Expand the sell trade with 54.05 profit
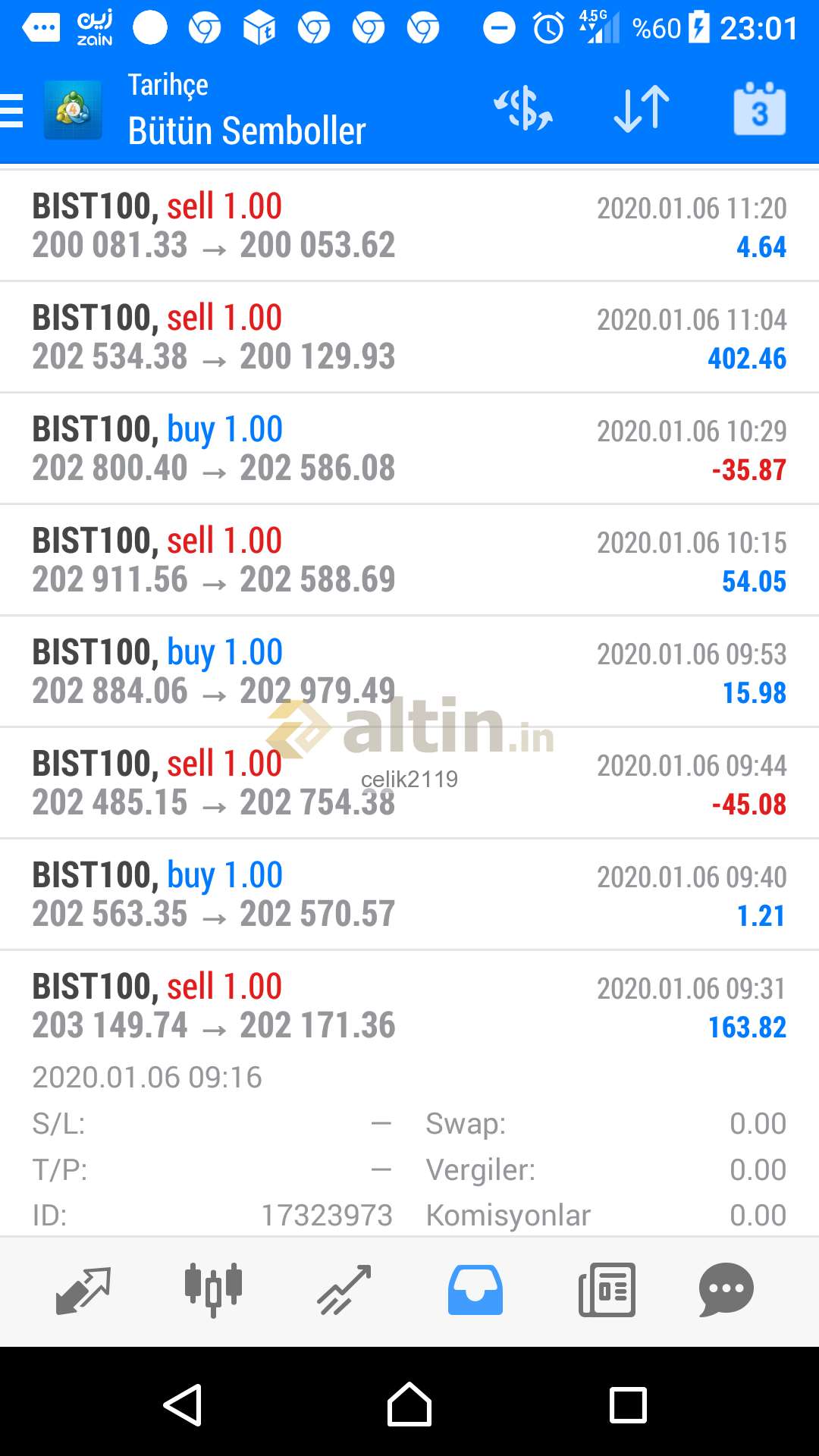 tap(409, 560)
